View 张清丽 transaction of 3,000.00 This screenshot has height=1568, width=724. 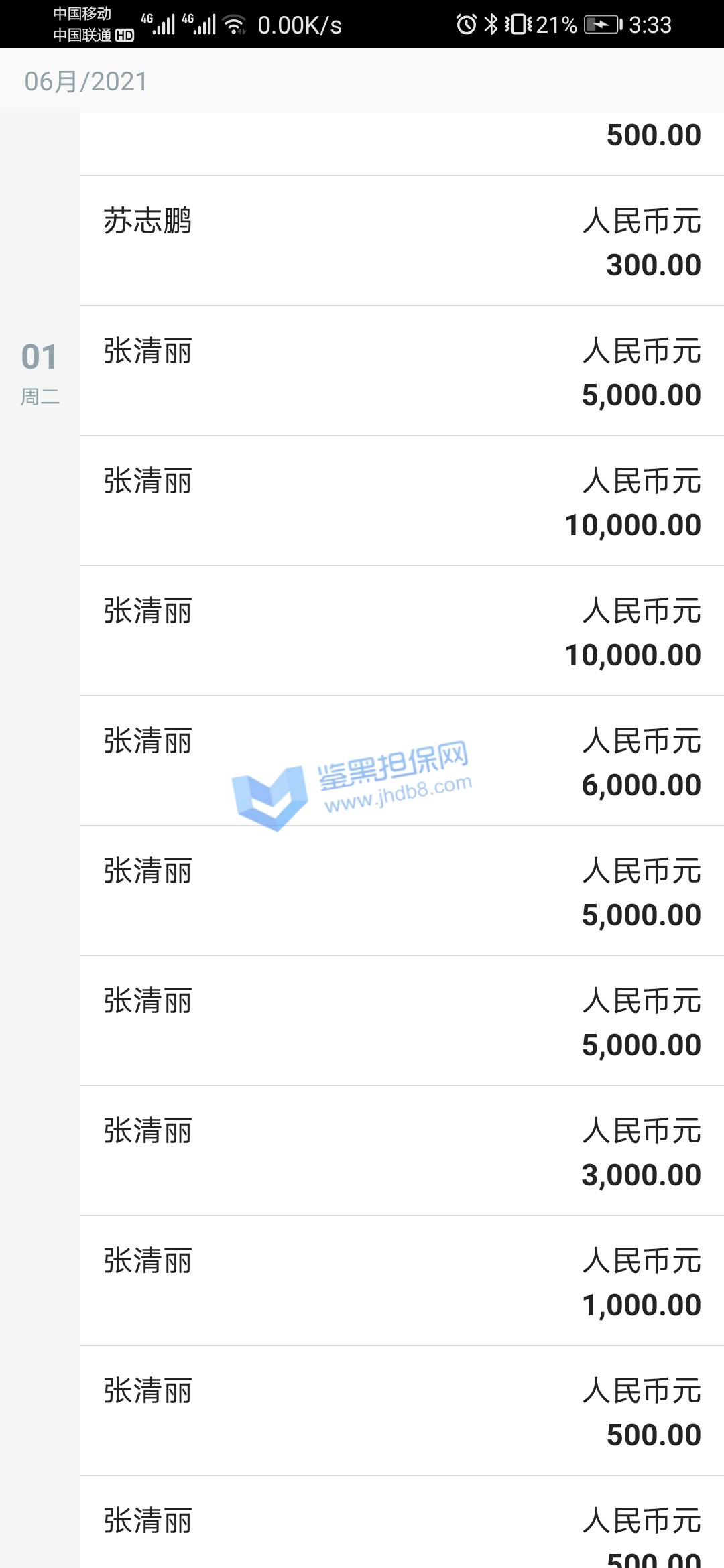point(401,1151)
